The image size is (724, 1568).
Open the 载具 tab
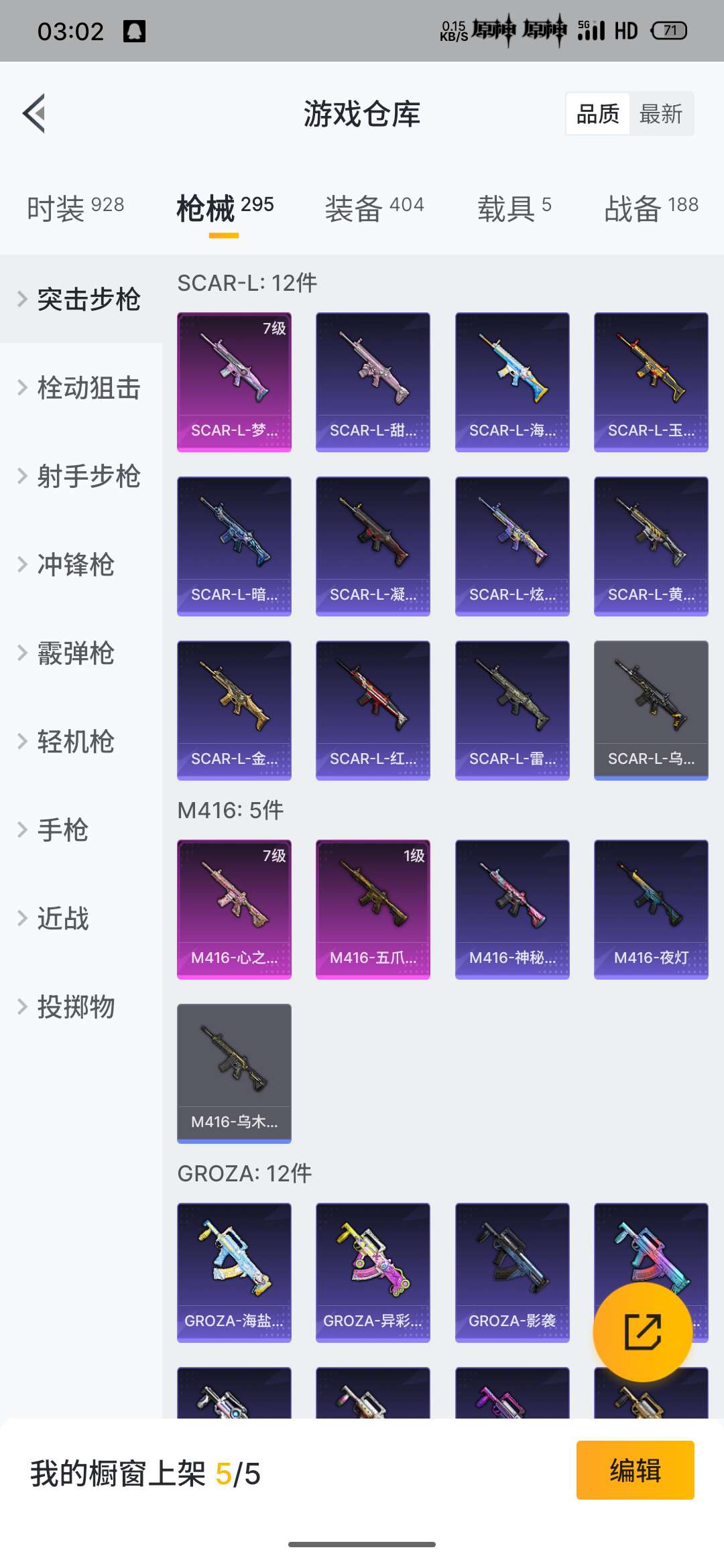point(514,208)
